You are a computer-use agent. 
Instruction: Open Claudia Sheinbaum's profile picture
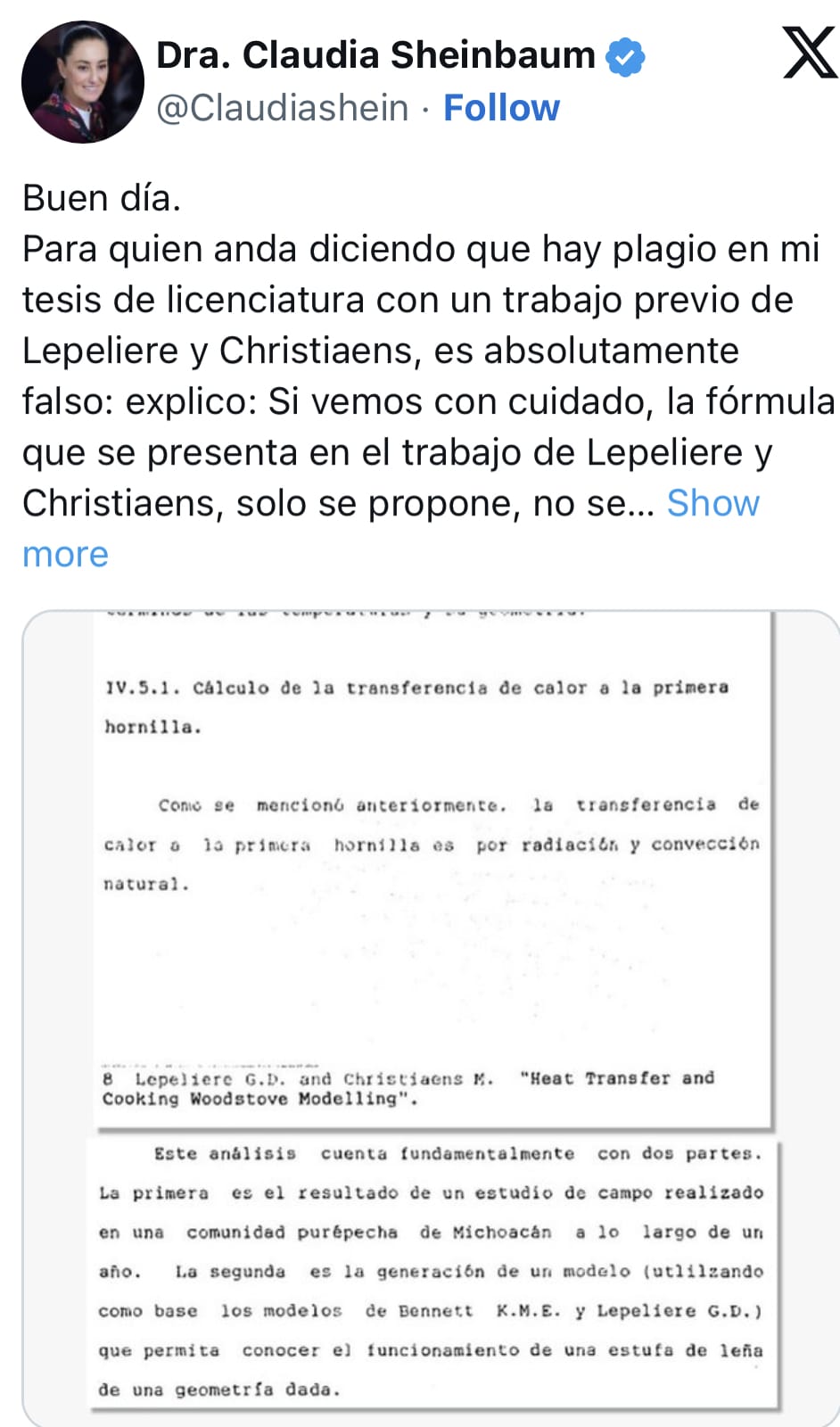click(82, 82)
